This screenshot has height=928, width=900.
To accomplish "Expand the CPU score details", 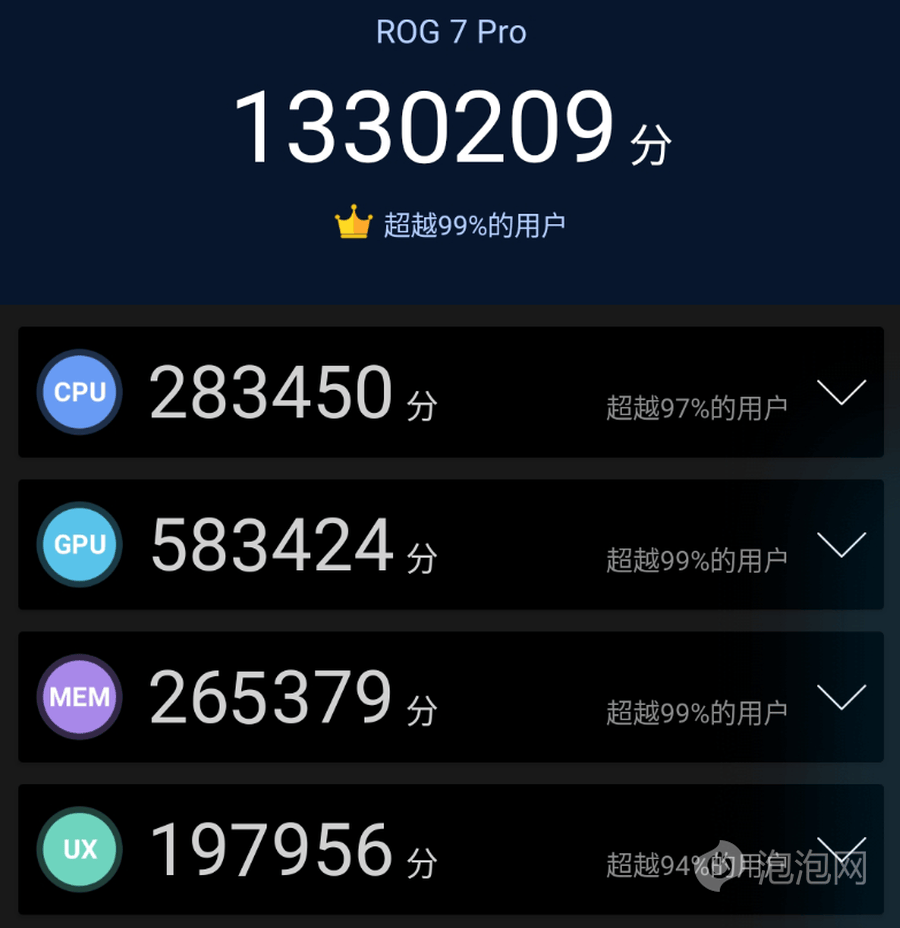I will 841,392.
